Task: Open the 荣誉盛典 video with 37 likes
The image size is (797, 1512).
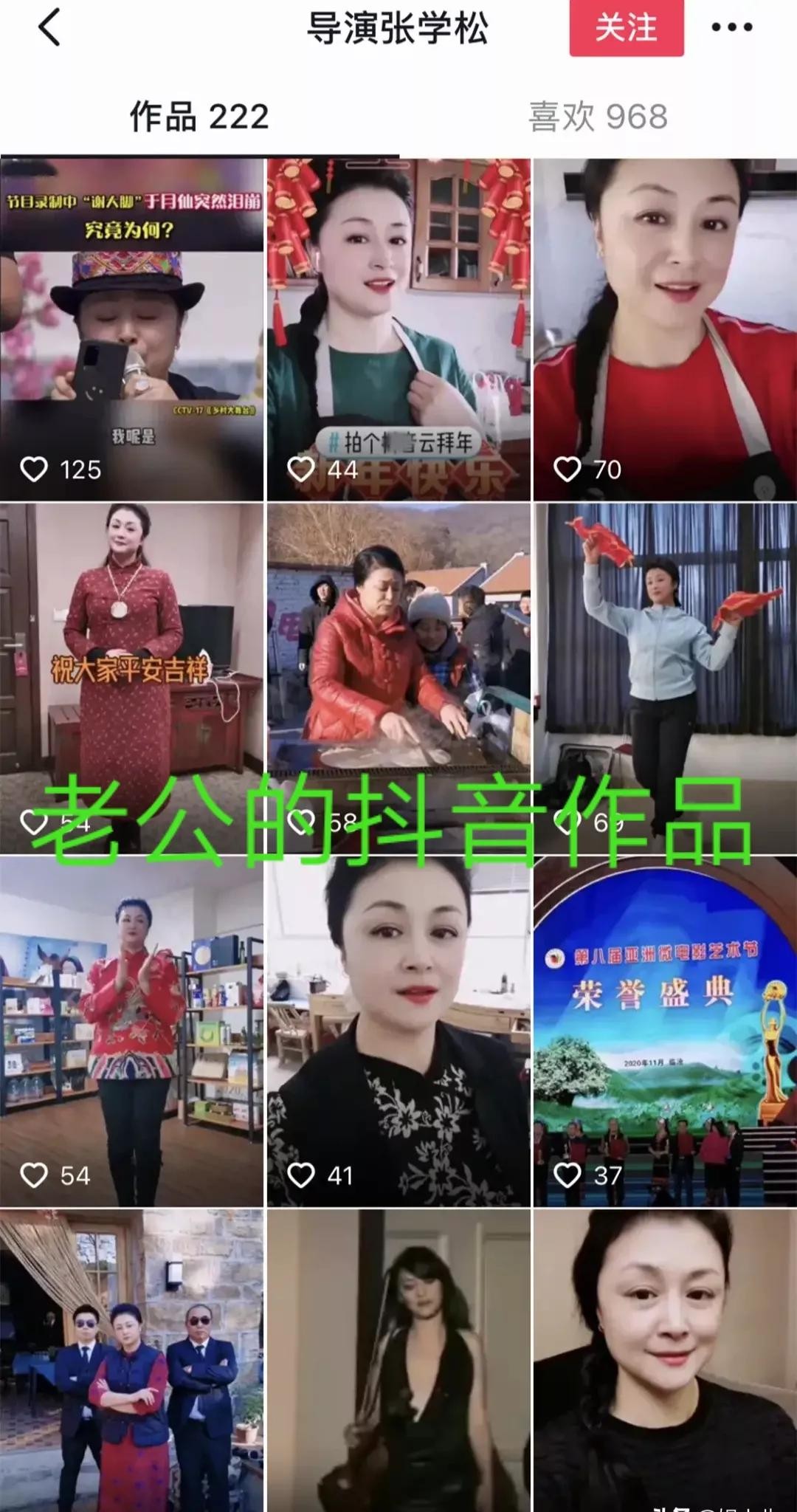Action: point(665,1031)
